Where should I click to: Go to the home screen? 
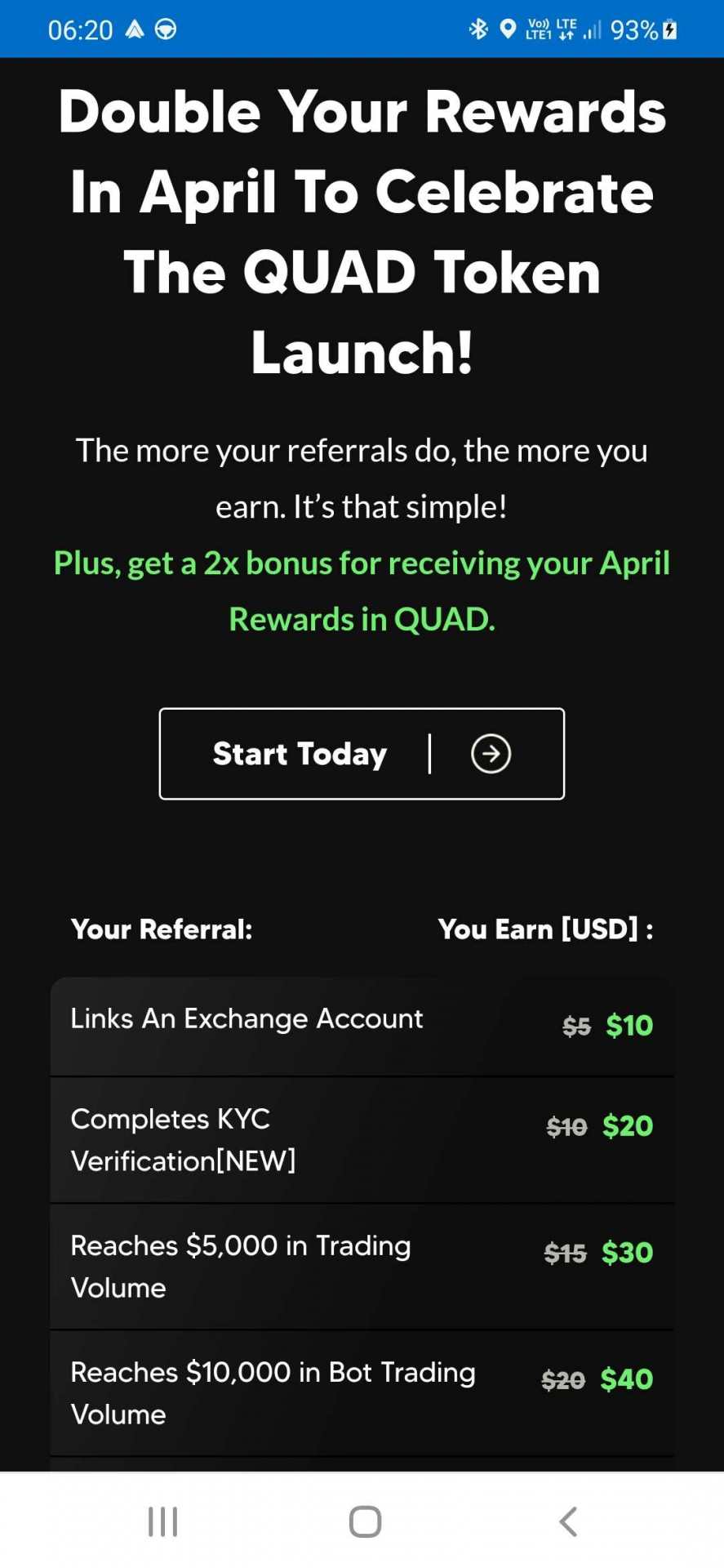pos(365,1521)
